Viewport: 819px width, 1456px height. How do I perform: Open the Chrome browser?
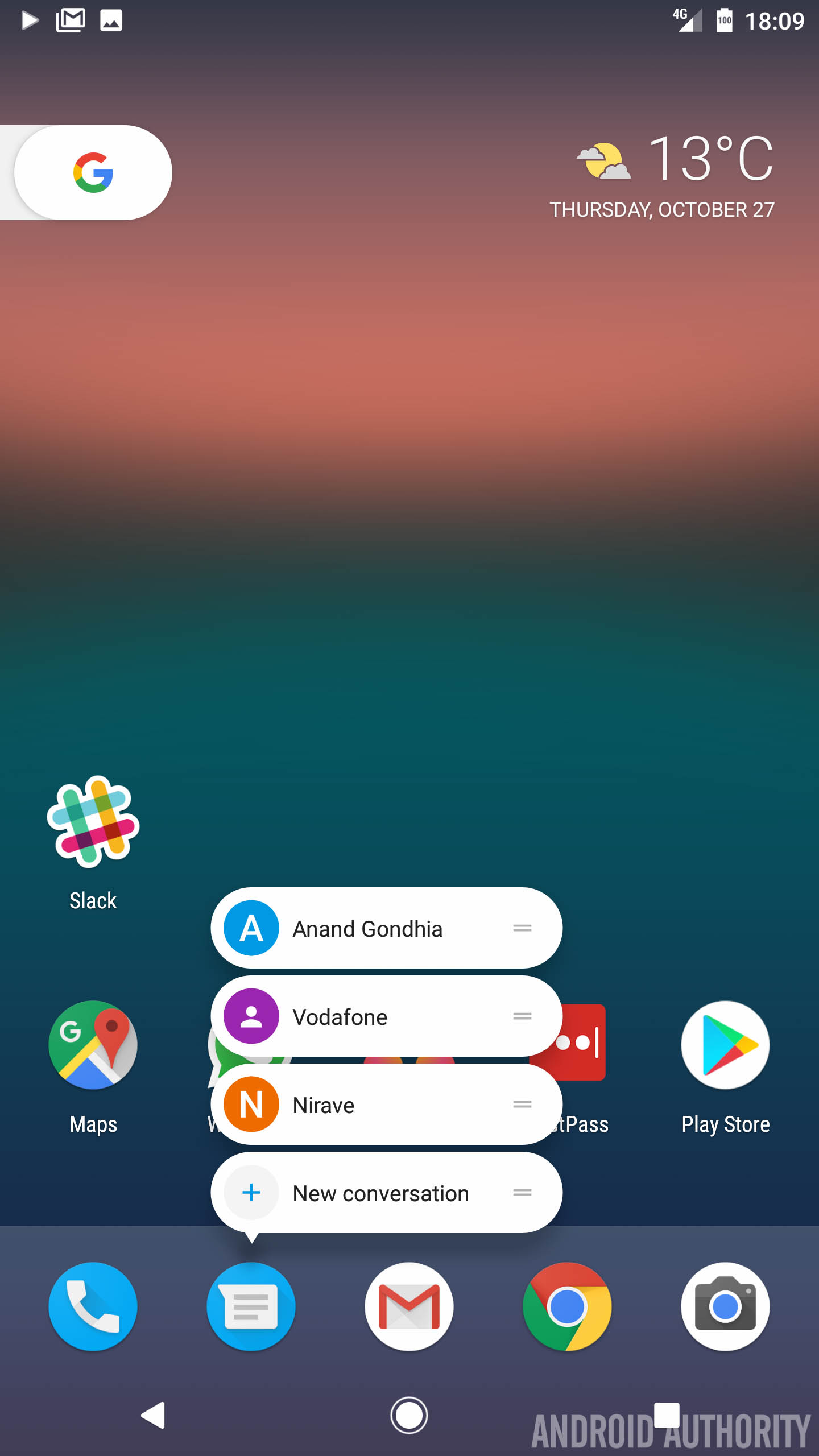(567, 1306)
